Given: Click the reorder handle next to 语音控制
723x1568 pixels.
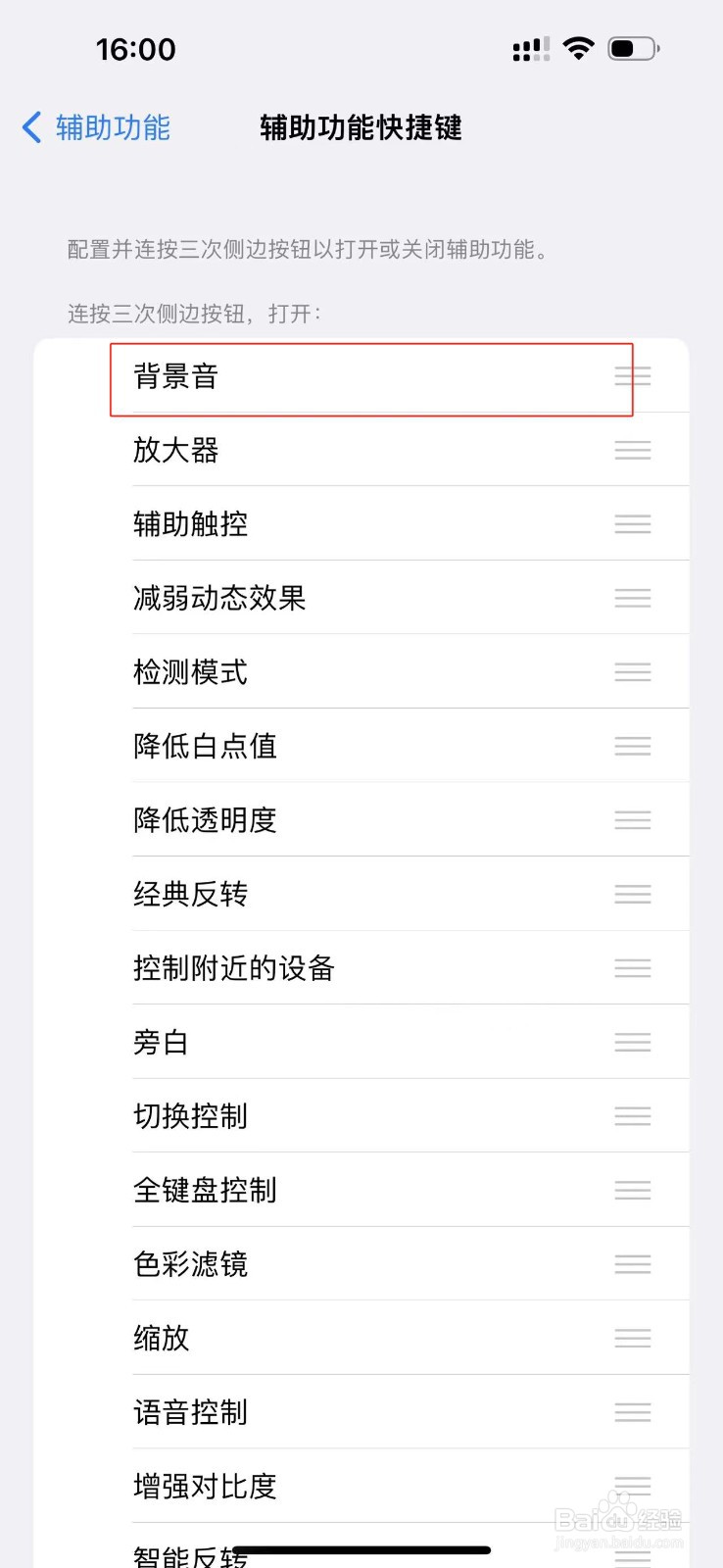Looking at the screenshot, I should (632, 1412).
